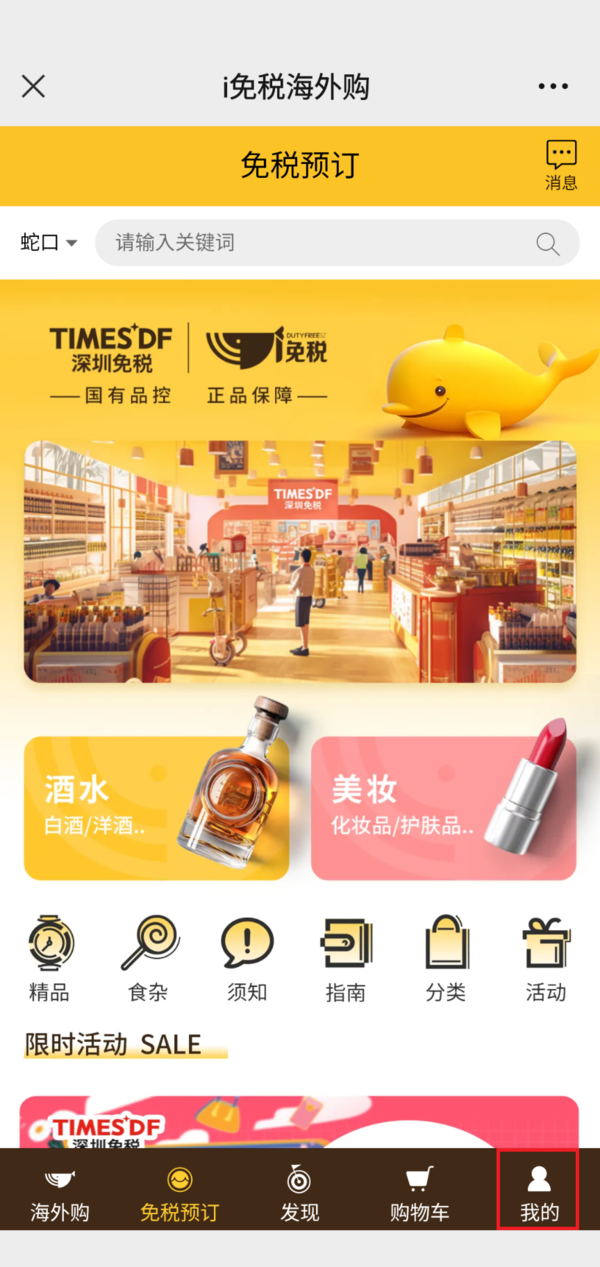Go to the 购物车 cart tab
This screenshot has height=1267, width=600.
(x=419, y=1192)
